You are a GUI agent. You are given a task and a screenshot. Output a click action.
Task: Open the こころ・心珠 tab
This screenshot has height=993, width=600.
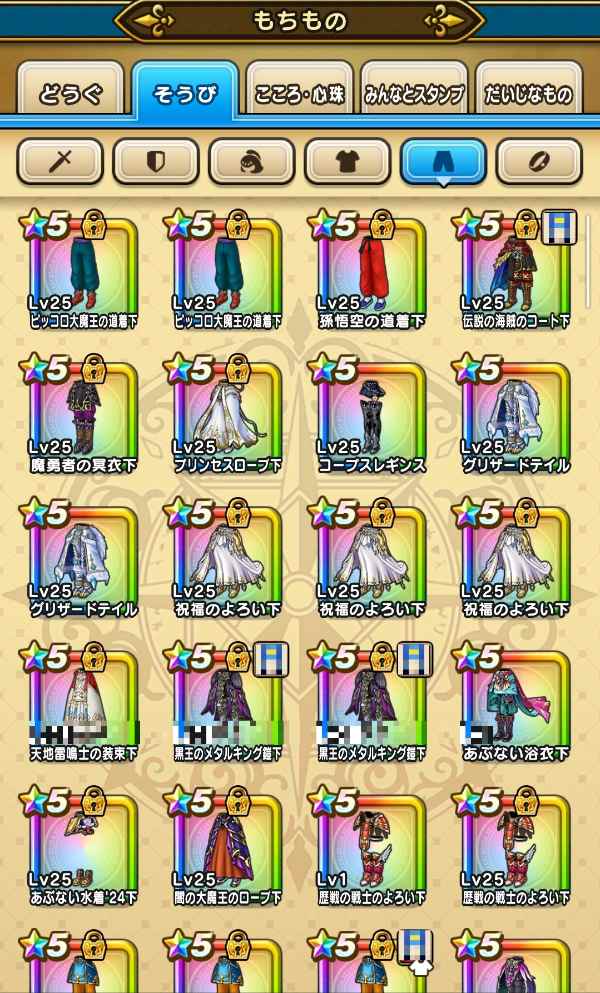(x=300, y=95)
